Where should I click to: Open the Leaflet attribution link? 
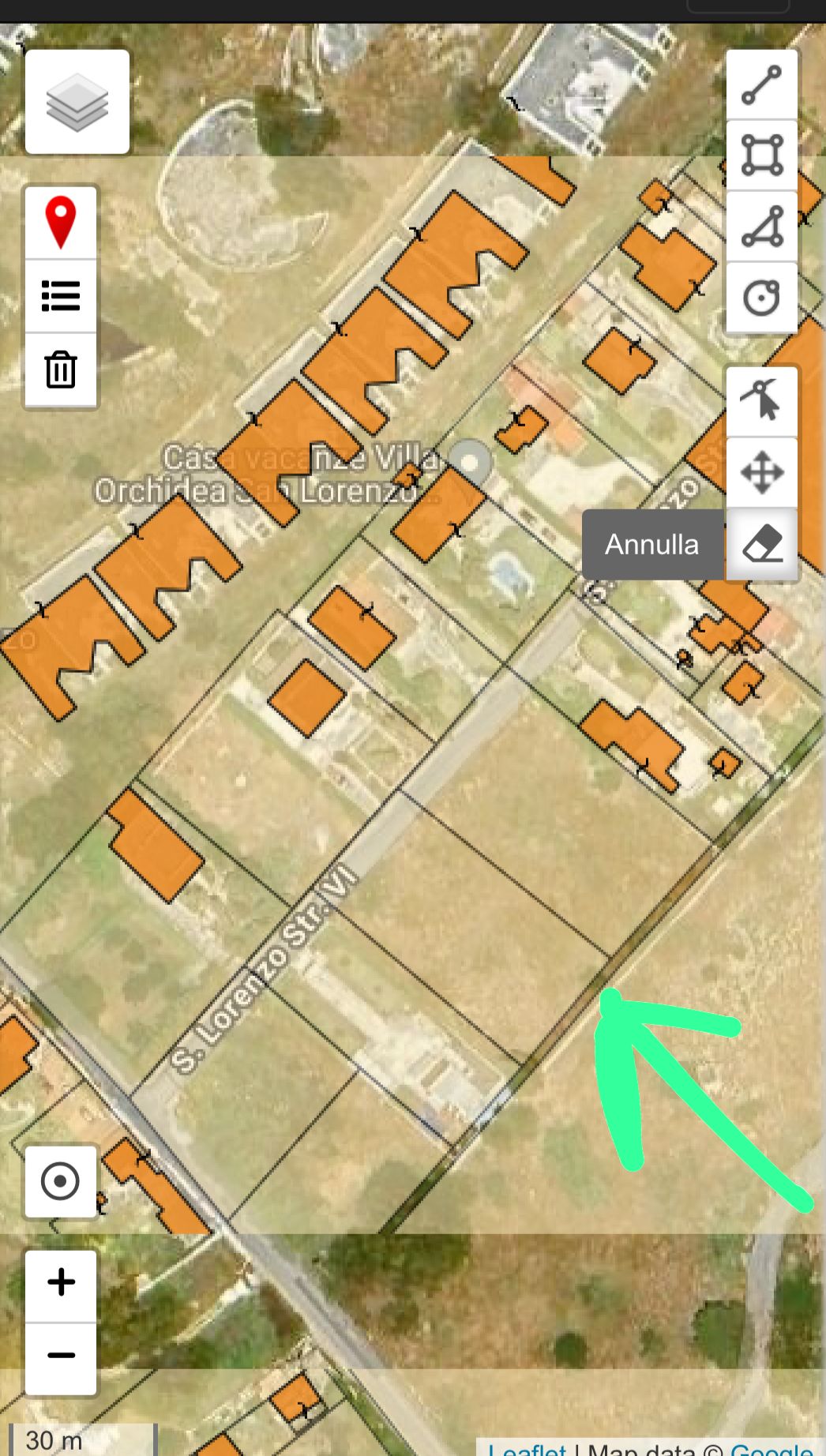click(526, 1450)
